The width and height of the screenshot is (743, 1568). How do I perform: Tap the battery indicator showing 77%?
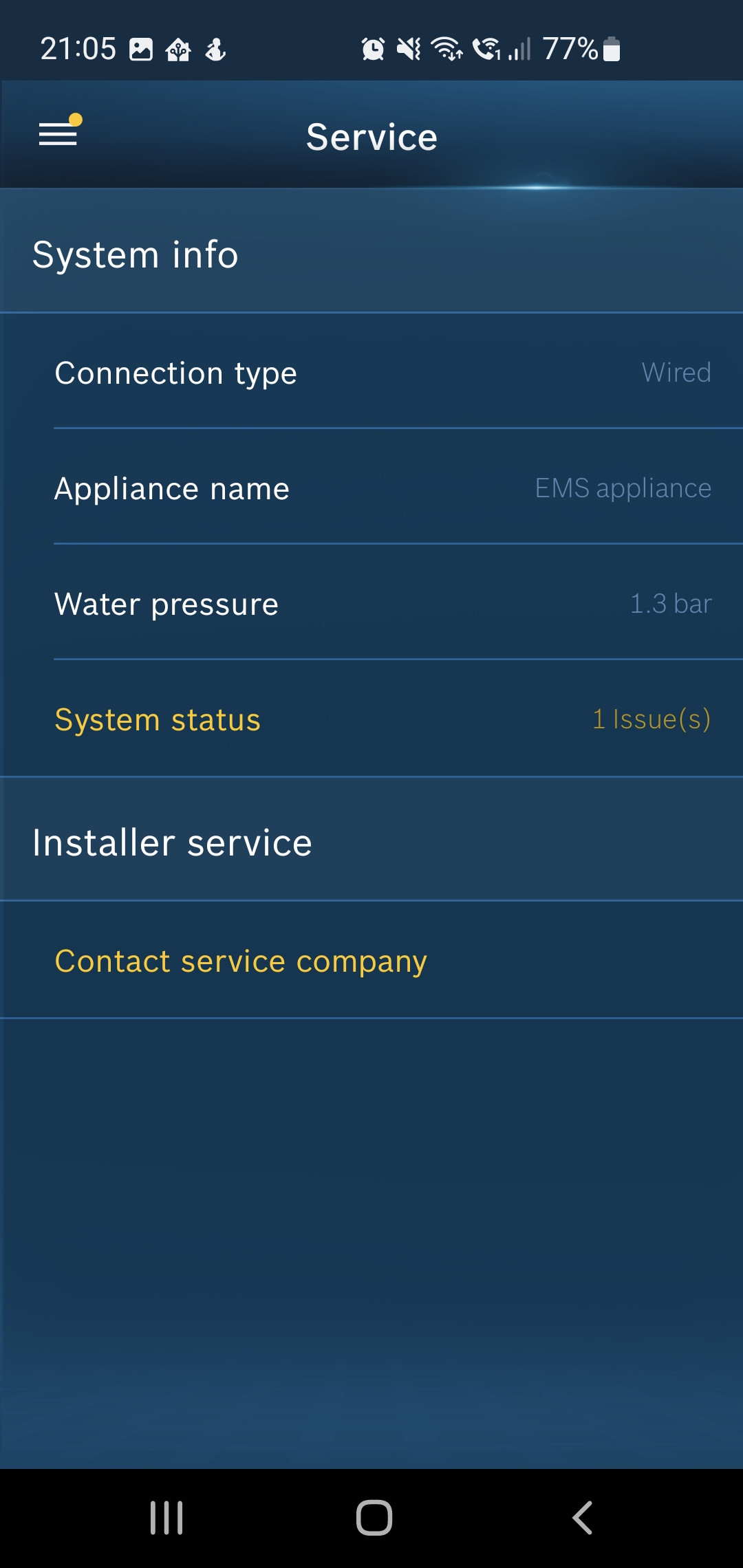point(581,48)
